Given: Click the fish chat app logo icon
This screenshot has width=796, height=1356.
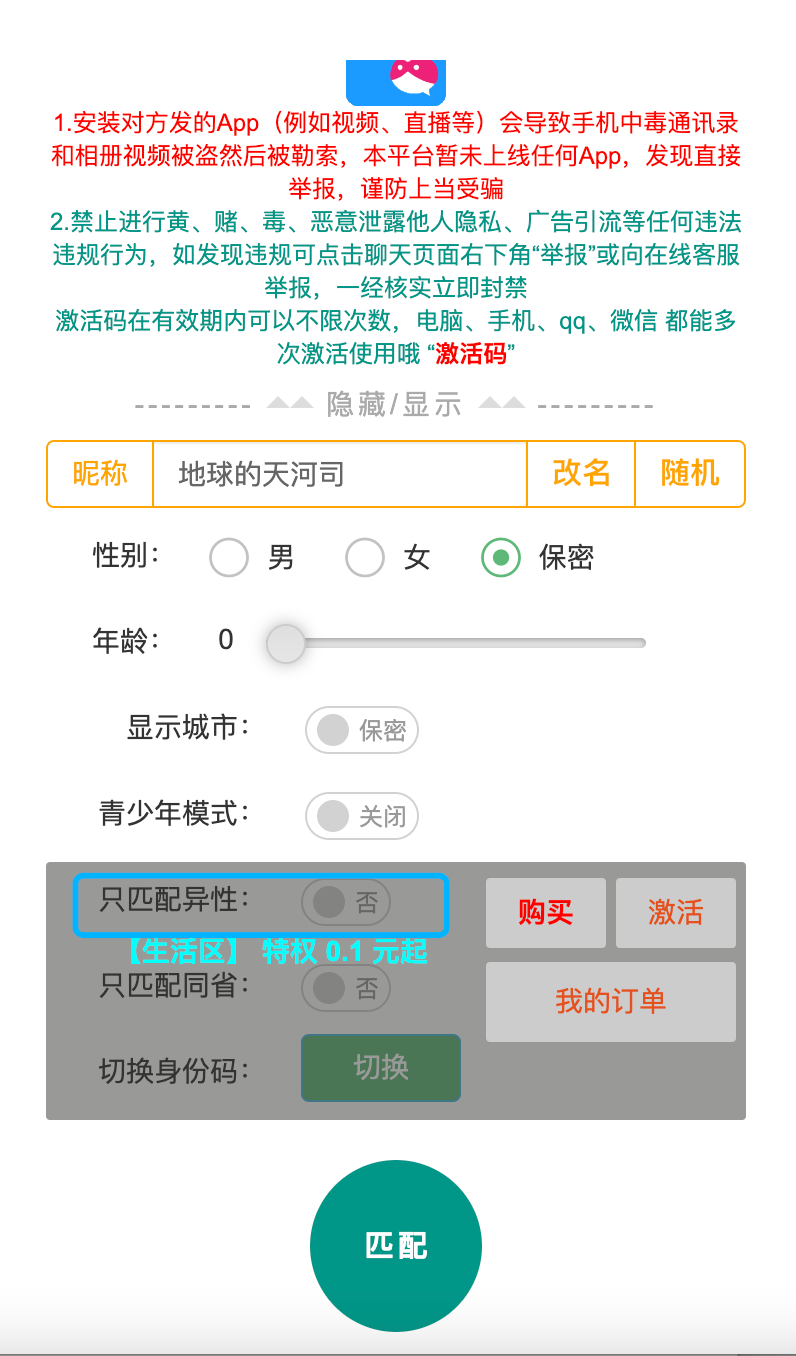Looking at the screenshot, I should (396, 80).
